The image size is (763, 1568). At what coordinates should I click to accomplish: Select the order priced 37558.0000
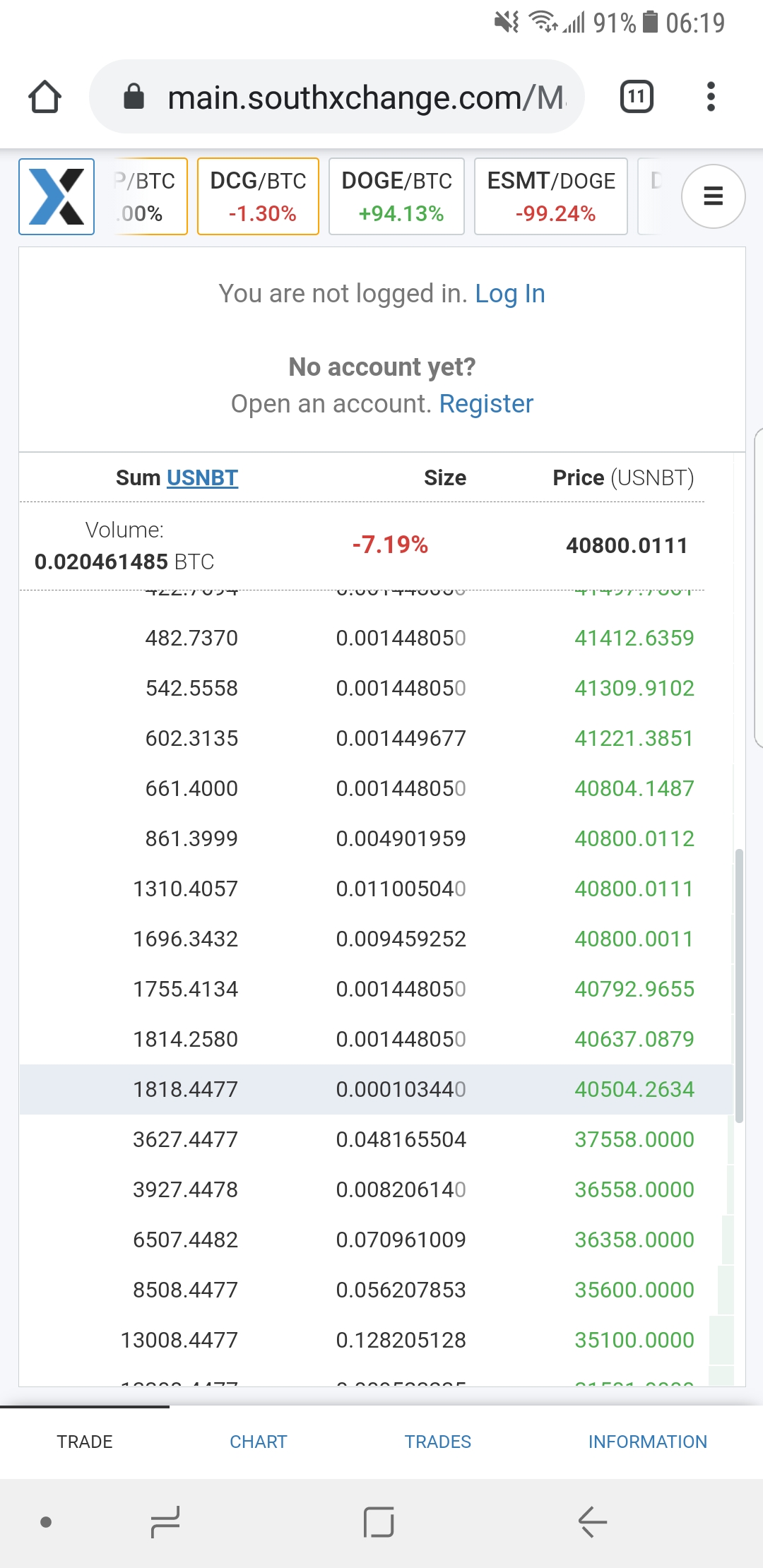(376, 1139)
